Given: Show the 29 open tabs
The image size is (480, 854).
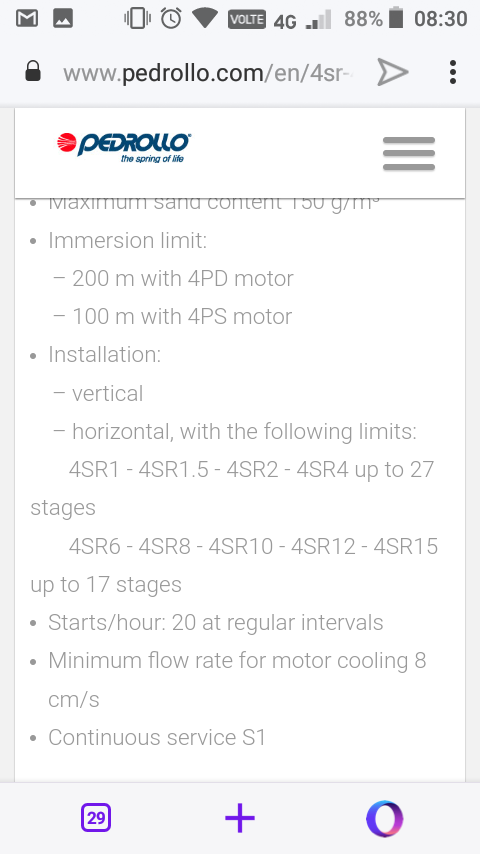Looking at the screenshot, I should [x=96, y=818].
